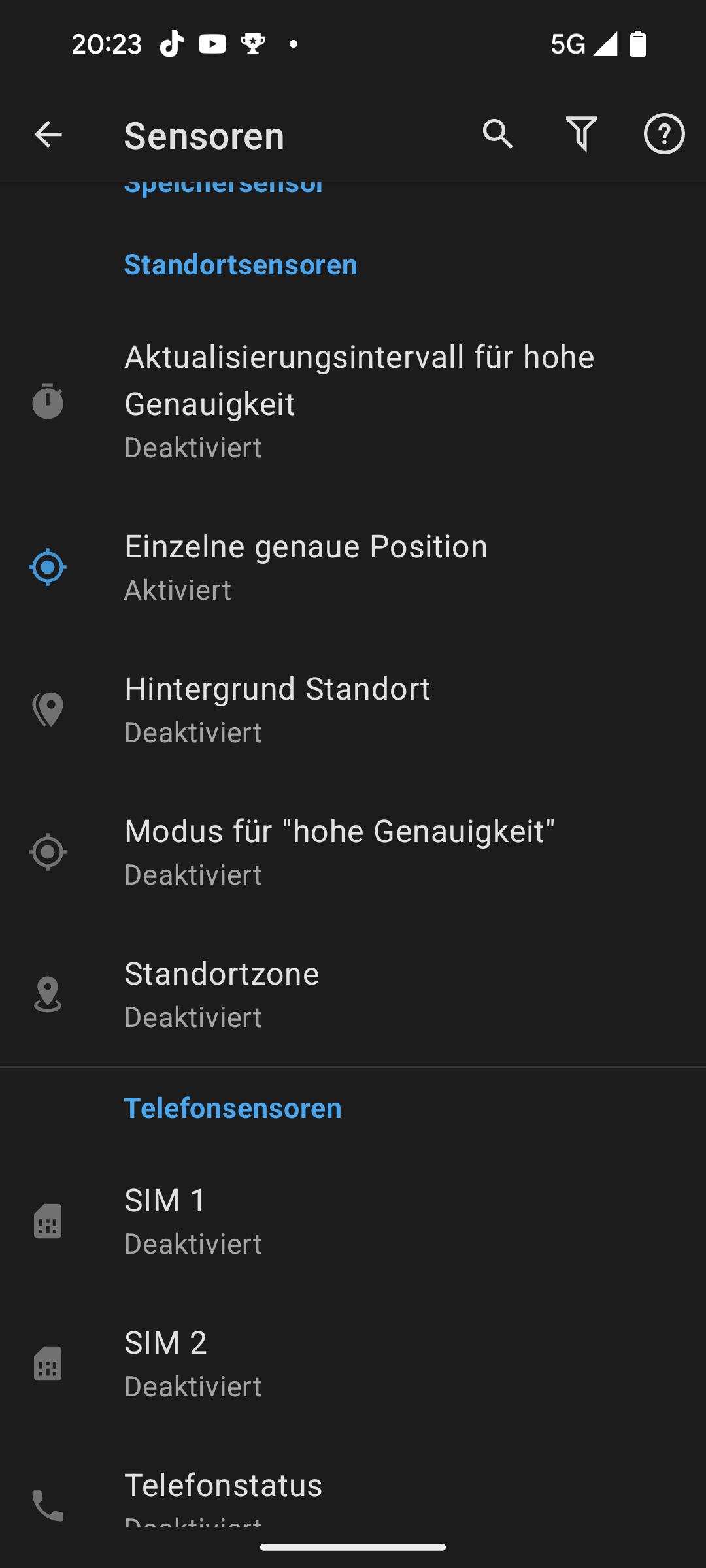Open the Standortzone sensor row

tap(353, 994)
